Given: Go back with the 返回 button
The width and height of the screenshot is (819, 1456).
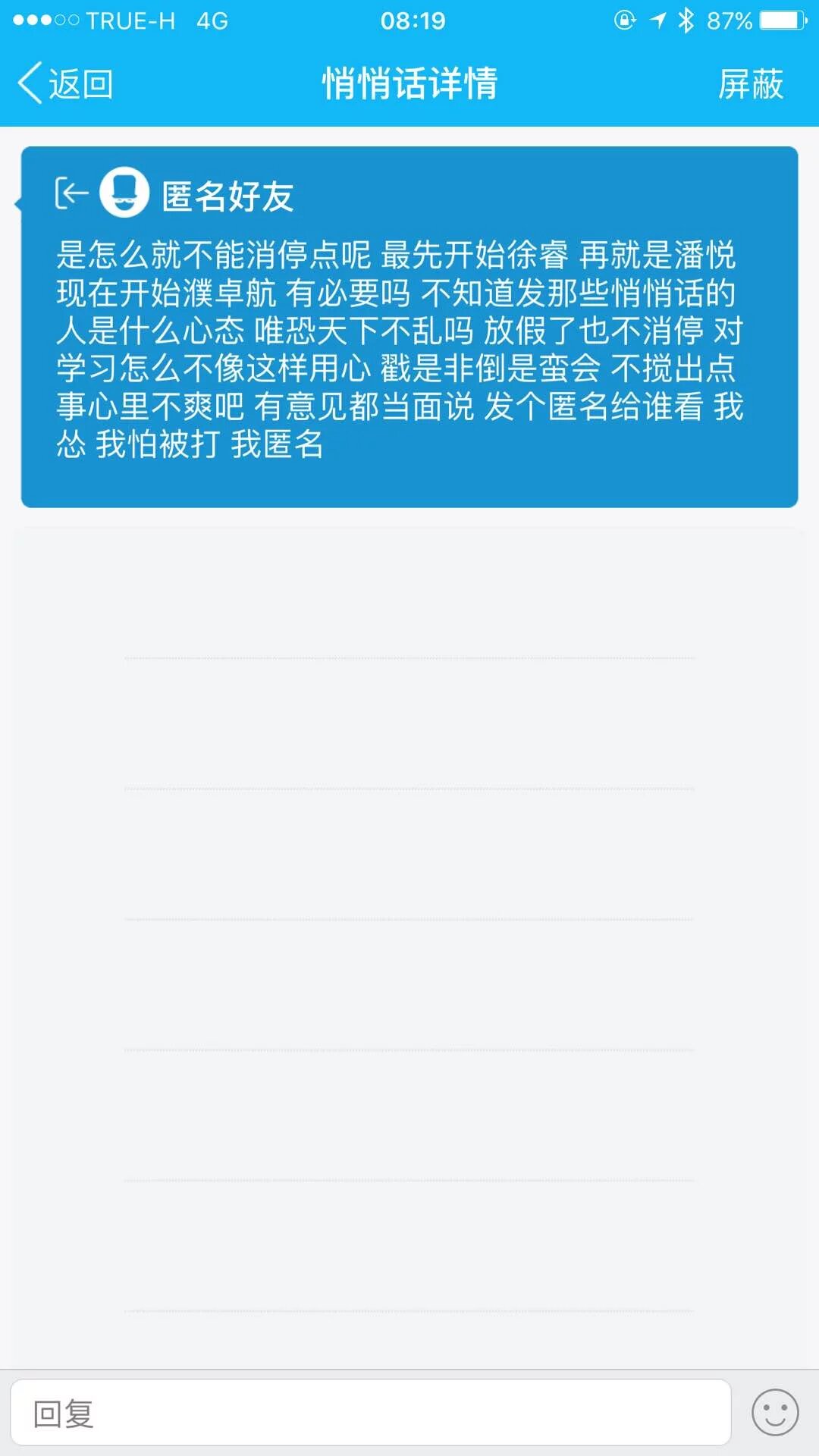Looking at the screenshot, I should tap(65, 83).
